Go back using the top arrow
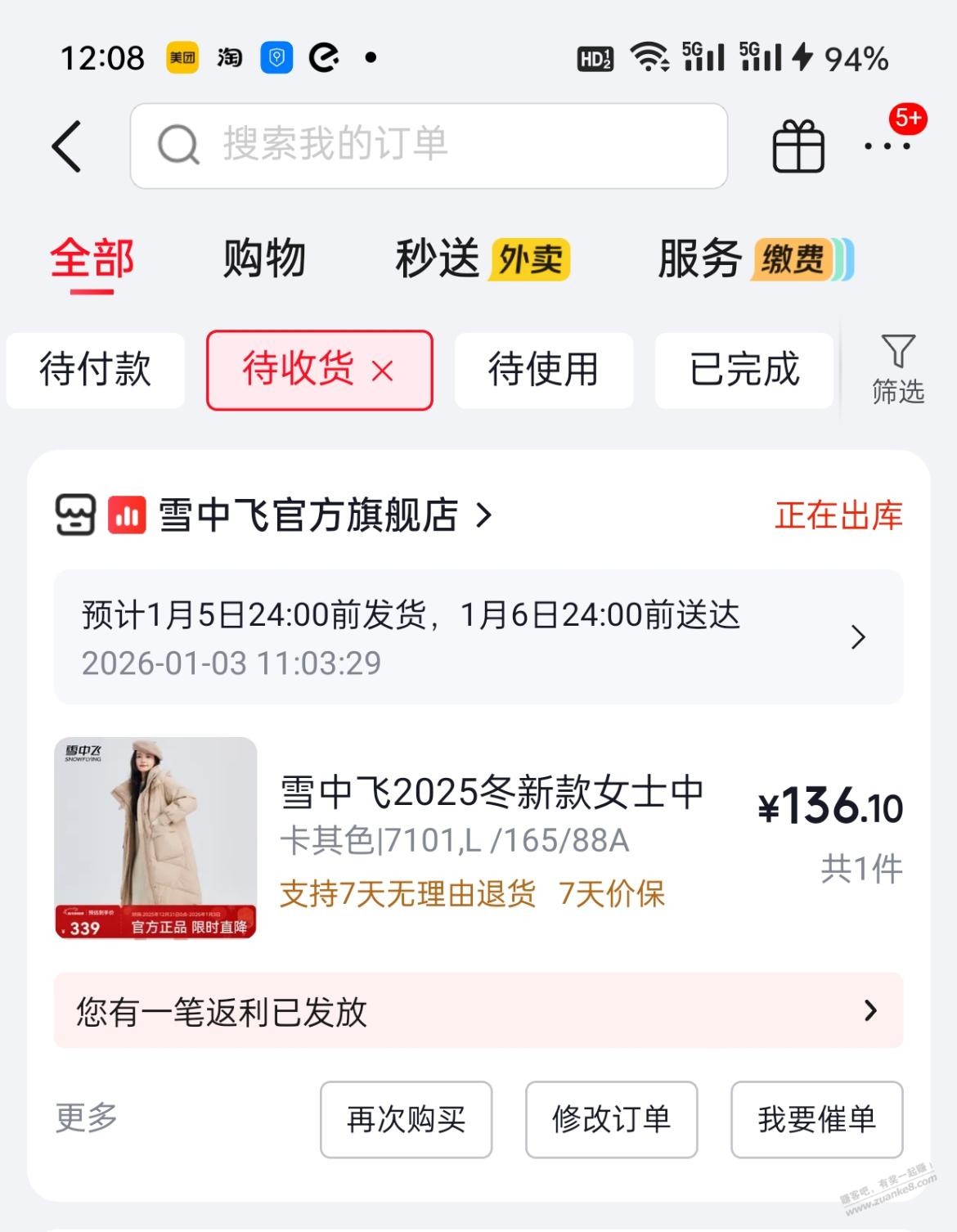Viewport: 957px width, 1232px height. (67, 146)
